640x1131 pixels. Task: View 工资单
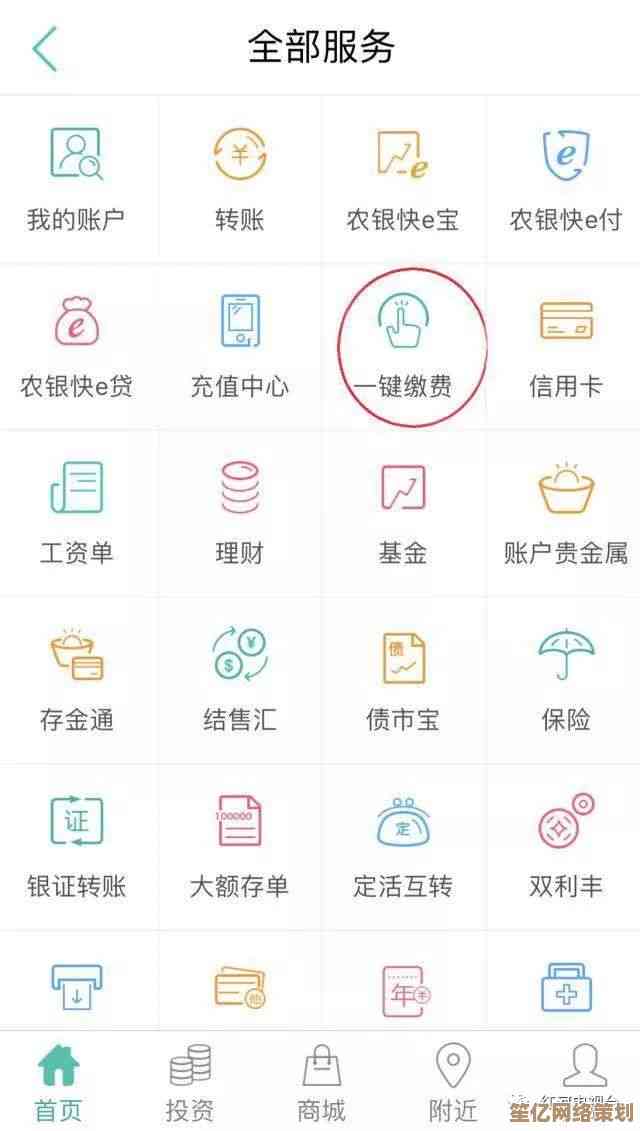click(x=77, y=512)
